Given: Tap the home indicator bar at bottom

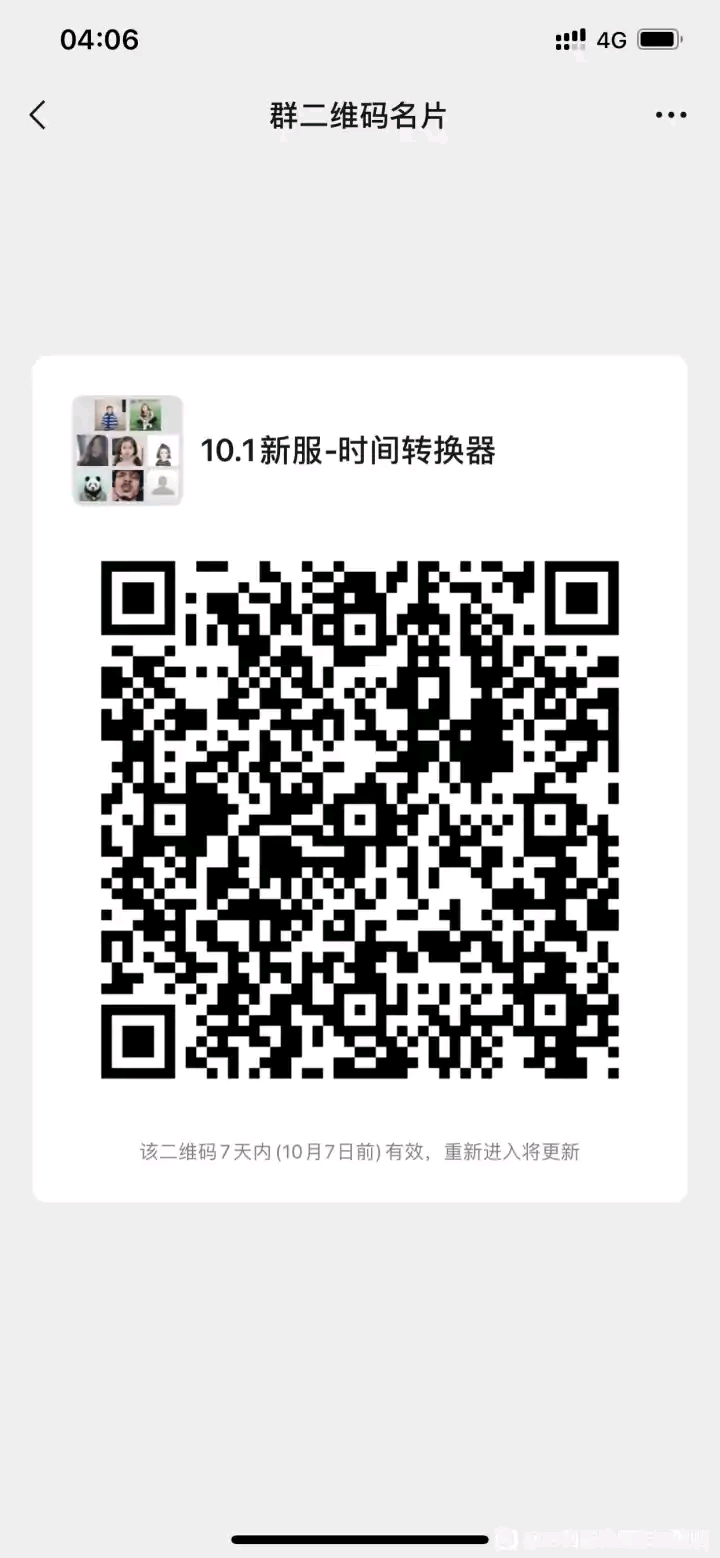Looking at the screenshot, I should pyautogui.click(x=360, y=1539).
